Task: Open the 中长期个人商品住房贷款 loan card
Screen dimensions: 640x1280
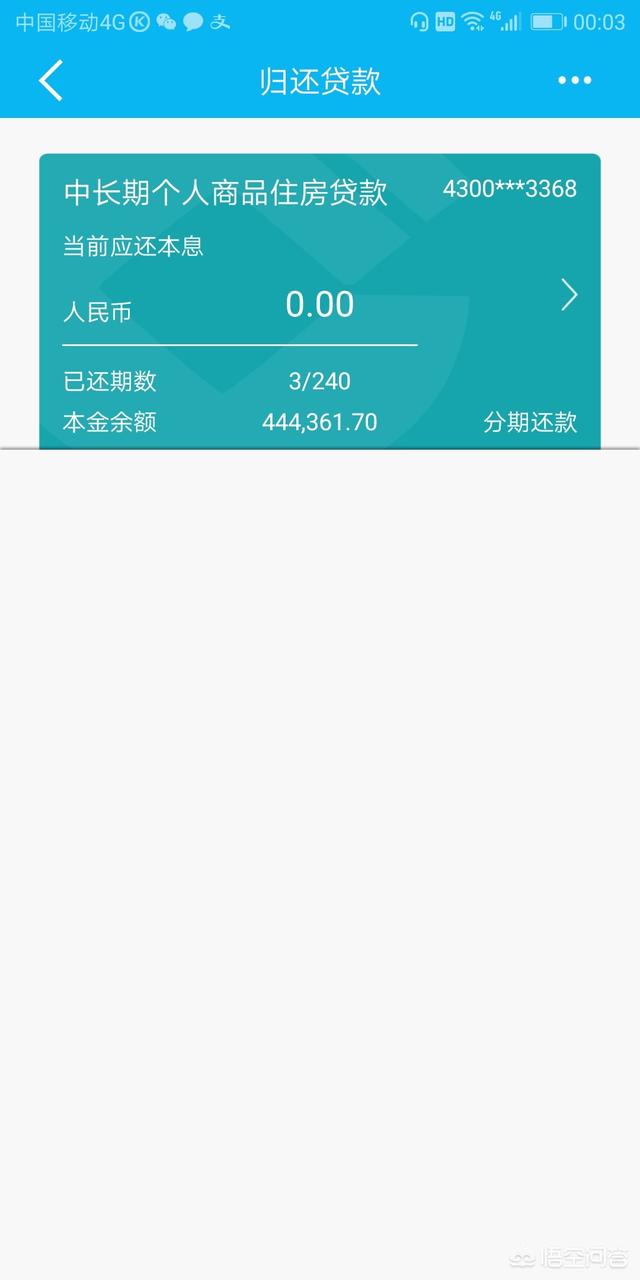Action: tap(226, 191)
